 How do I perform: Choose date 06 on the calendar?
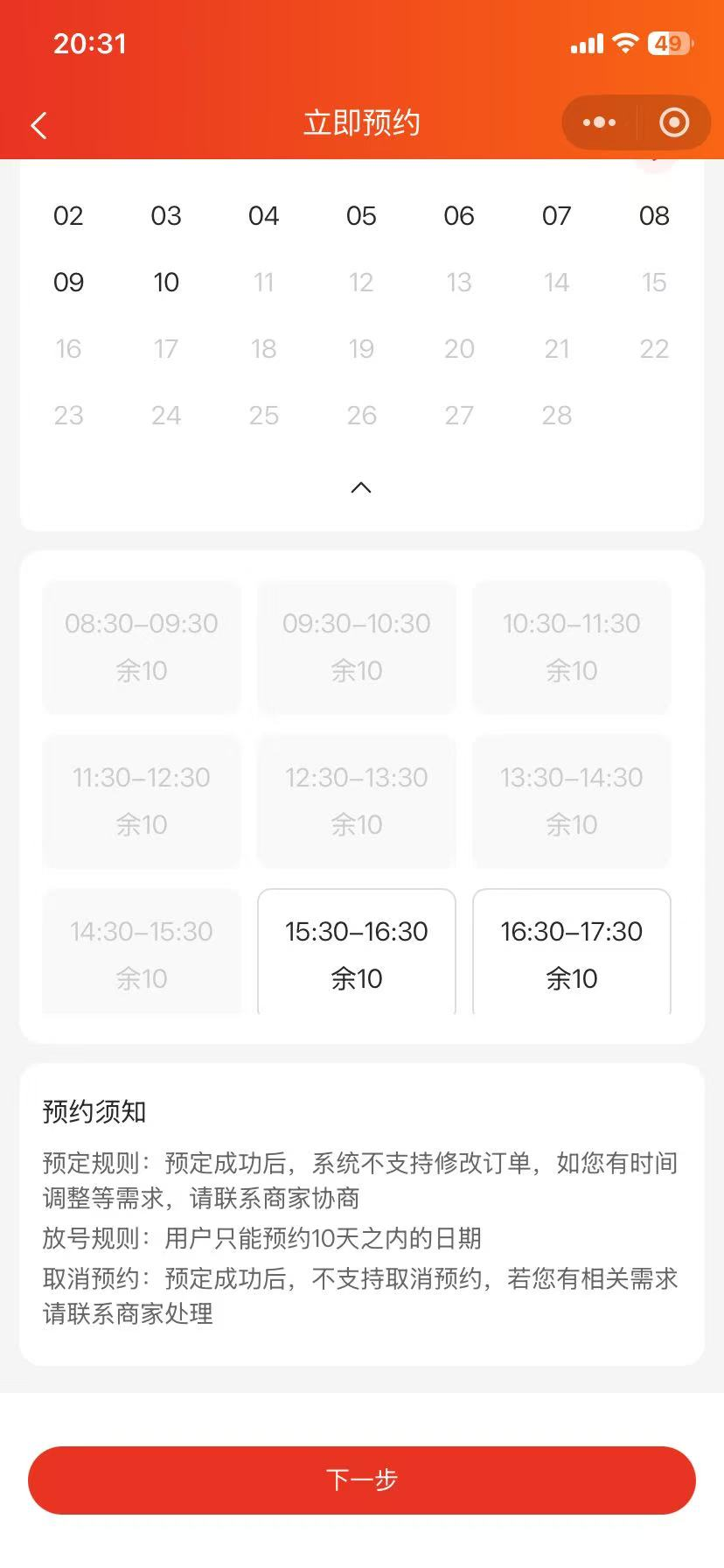point(459,216)
